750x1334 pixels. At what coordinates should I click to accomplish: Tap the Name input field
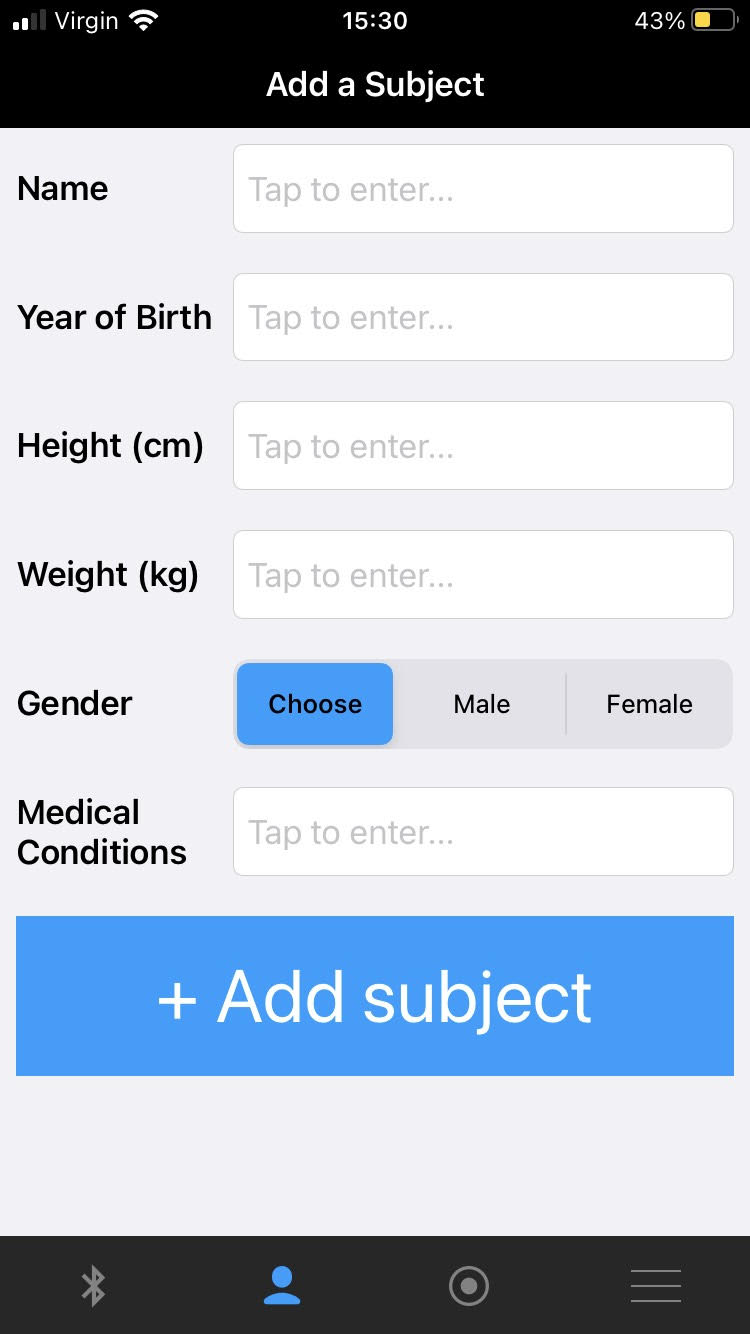[483, 189]
